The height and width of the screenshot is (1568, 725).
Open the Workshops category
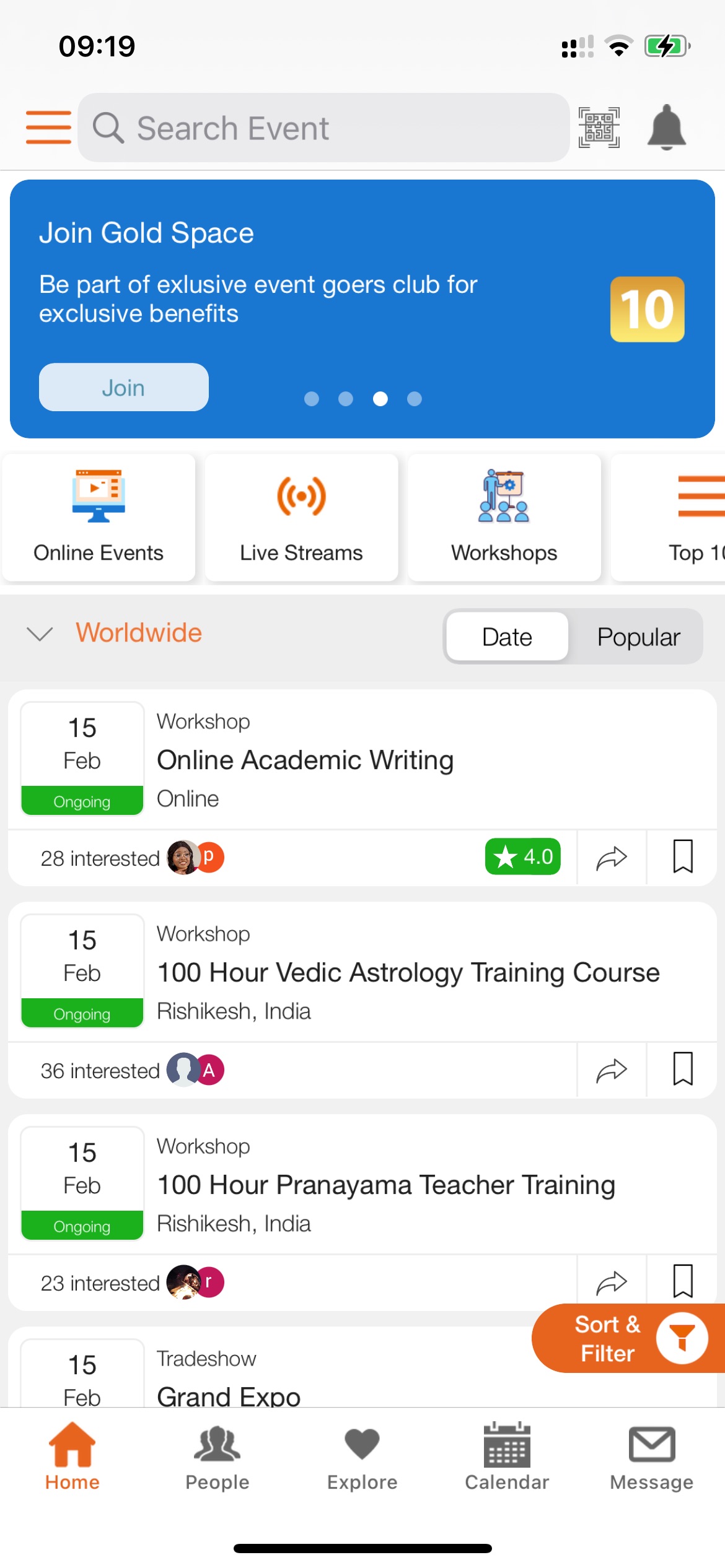[x=504, y=517]
